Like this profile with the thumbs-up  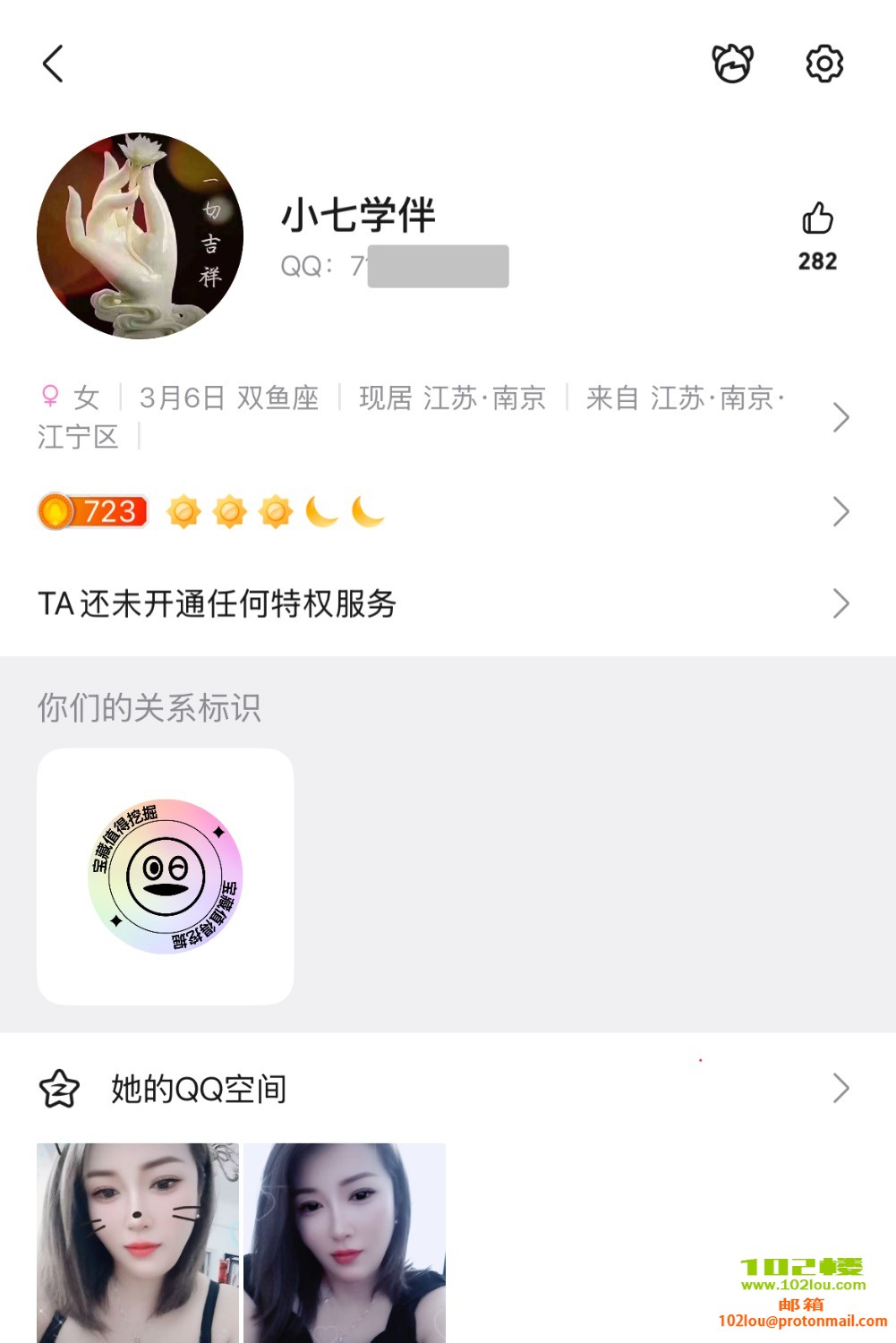coord(817,219)
